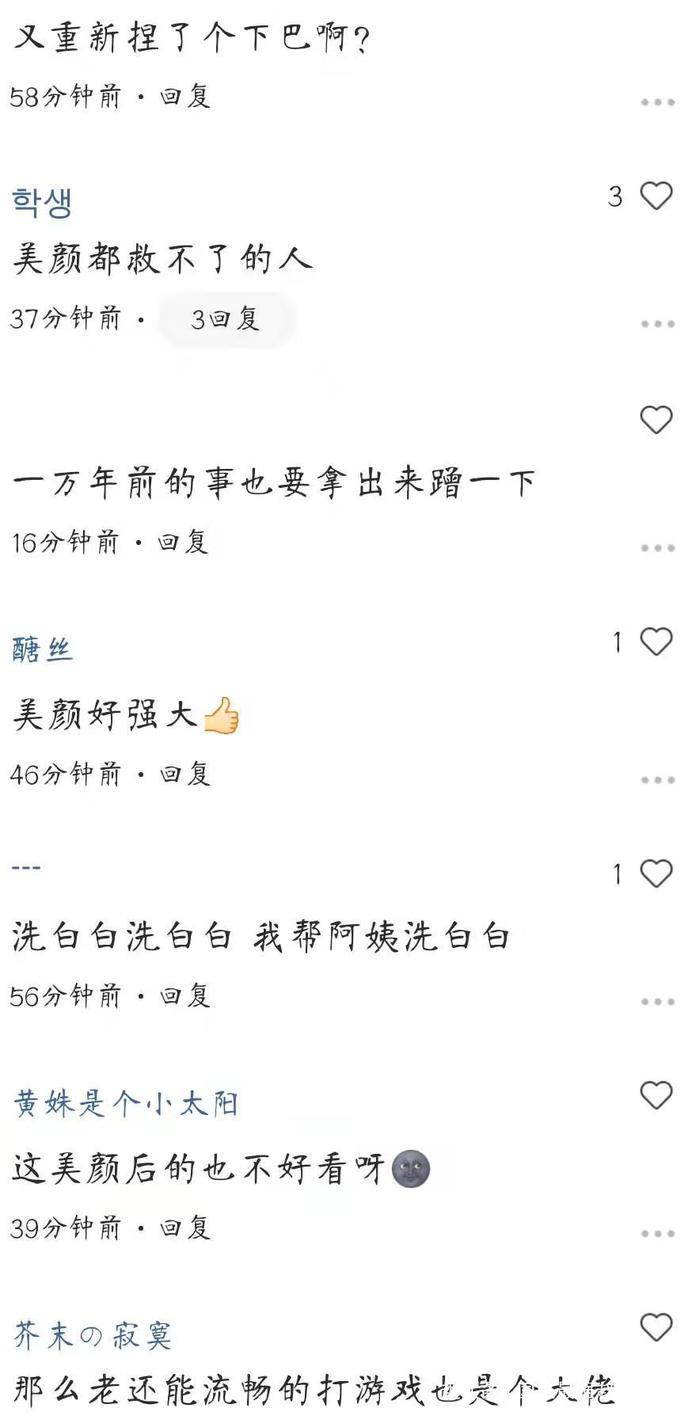Like 黄姝是个小太阳's comment

(x=656, y=1096)
